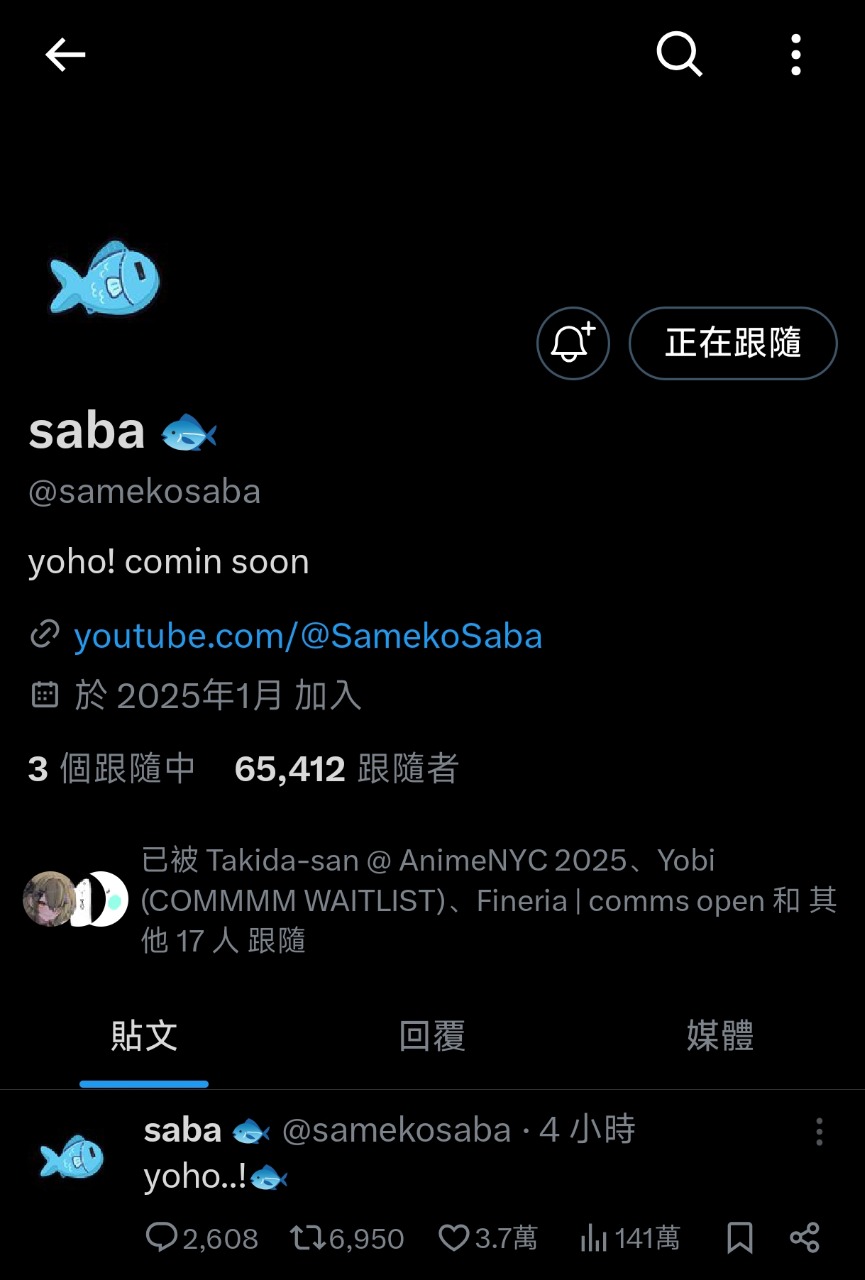Switch to the 回覆 tab

(432, 1036)
